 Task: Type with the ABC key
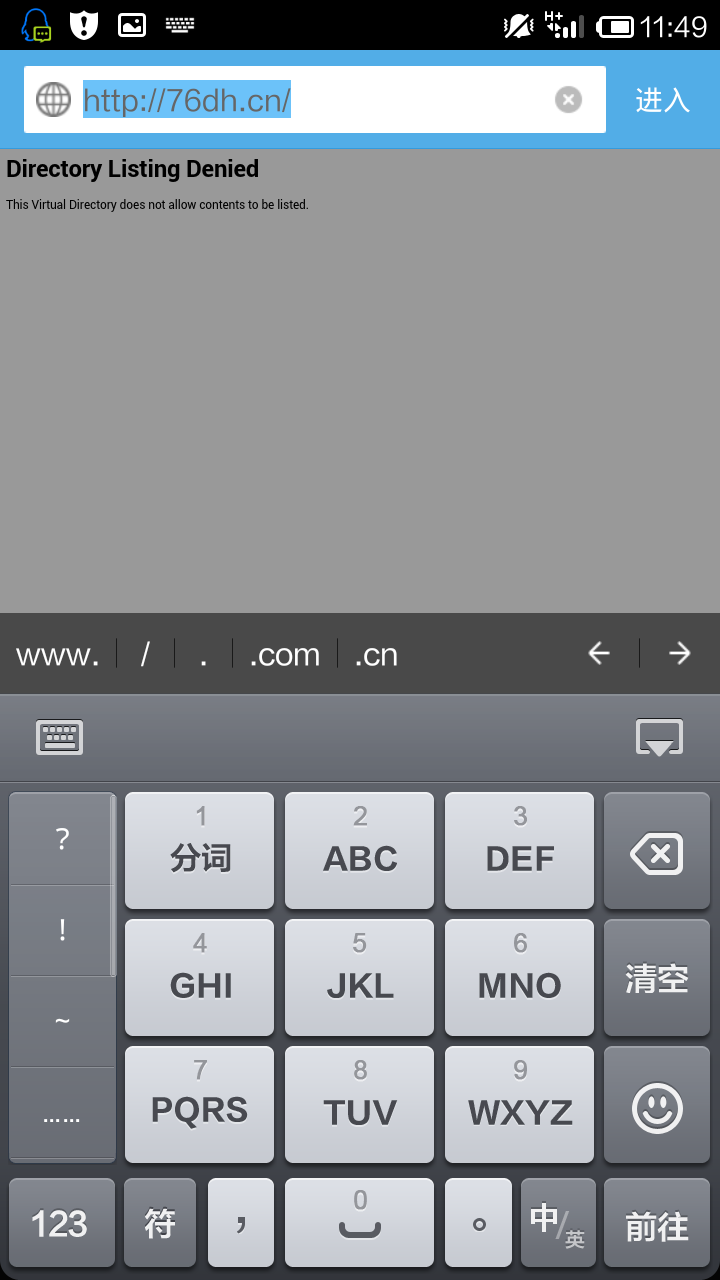360,851
